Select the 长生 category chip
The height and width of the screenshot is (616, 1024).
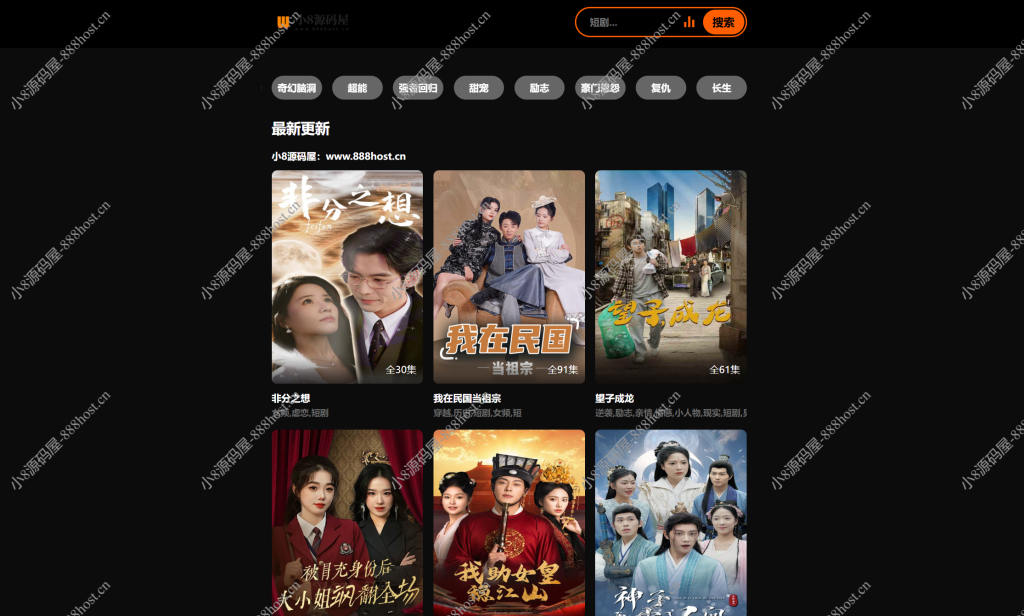click(721, 88)
